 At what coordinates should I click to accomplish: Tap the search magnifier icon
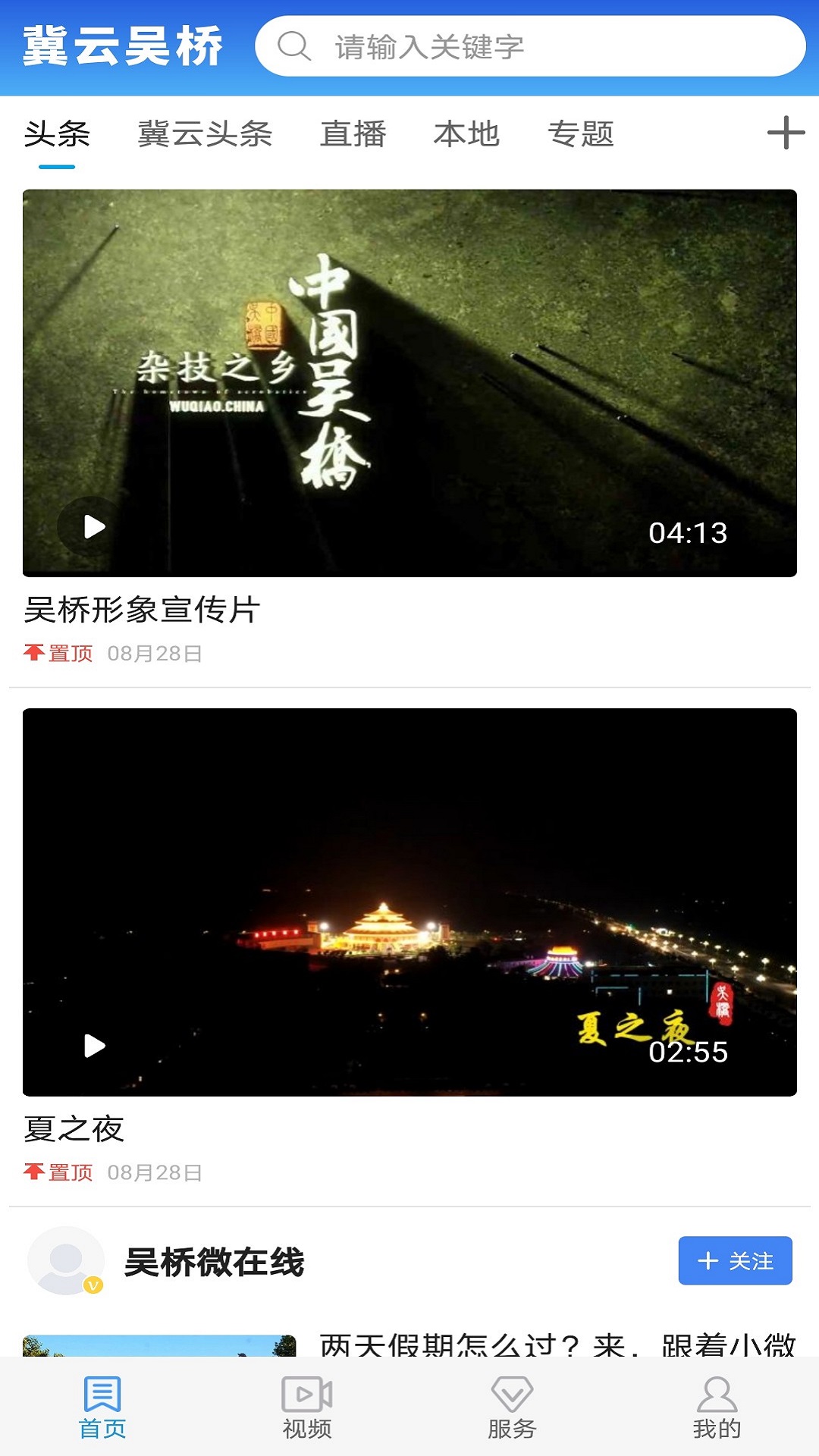(295, 48)
